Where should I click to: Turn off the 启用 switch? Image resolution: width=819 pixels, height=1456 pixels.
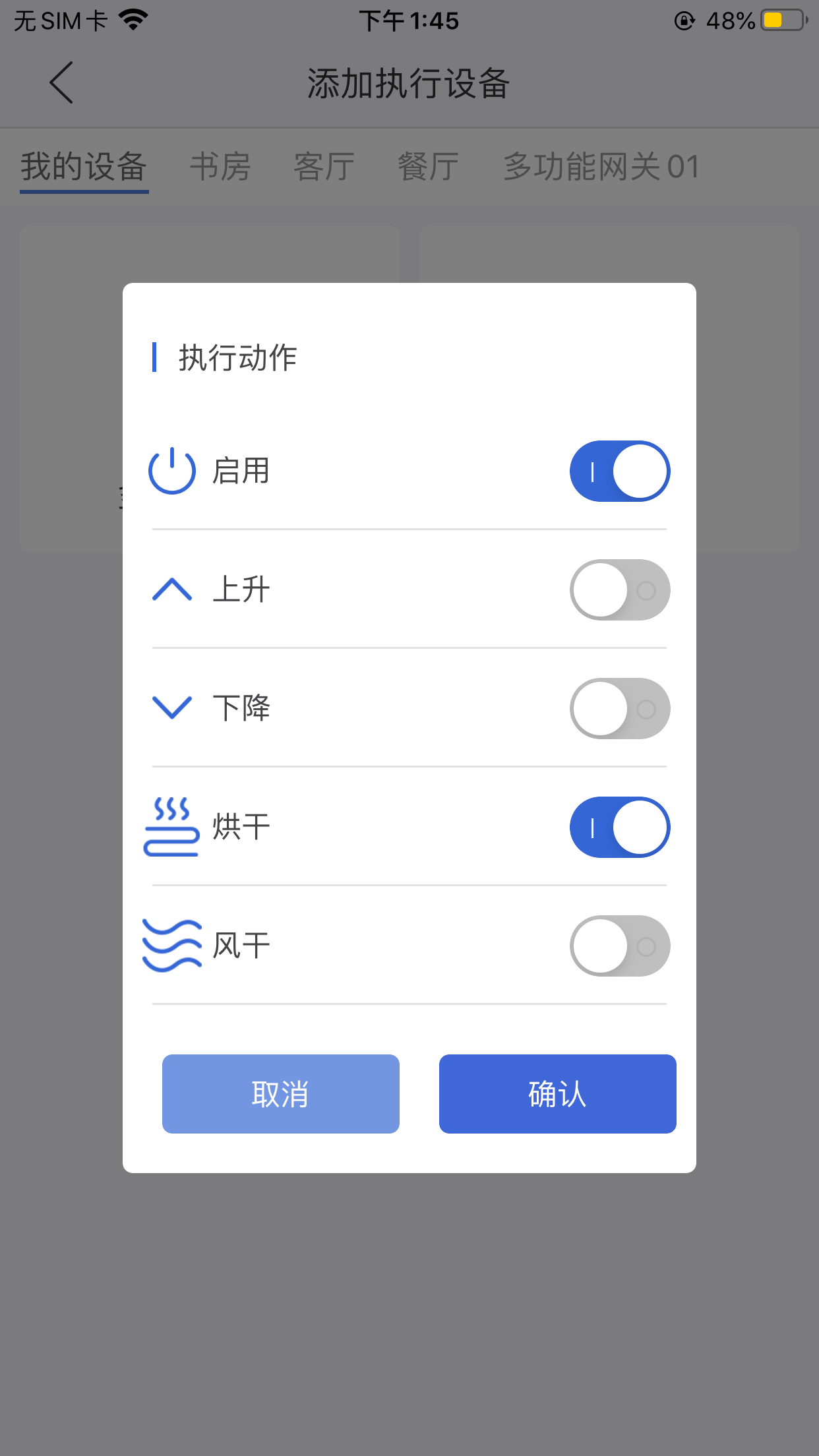click(620, 471)
